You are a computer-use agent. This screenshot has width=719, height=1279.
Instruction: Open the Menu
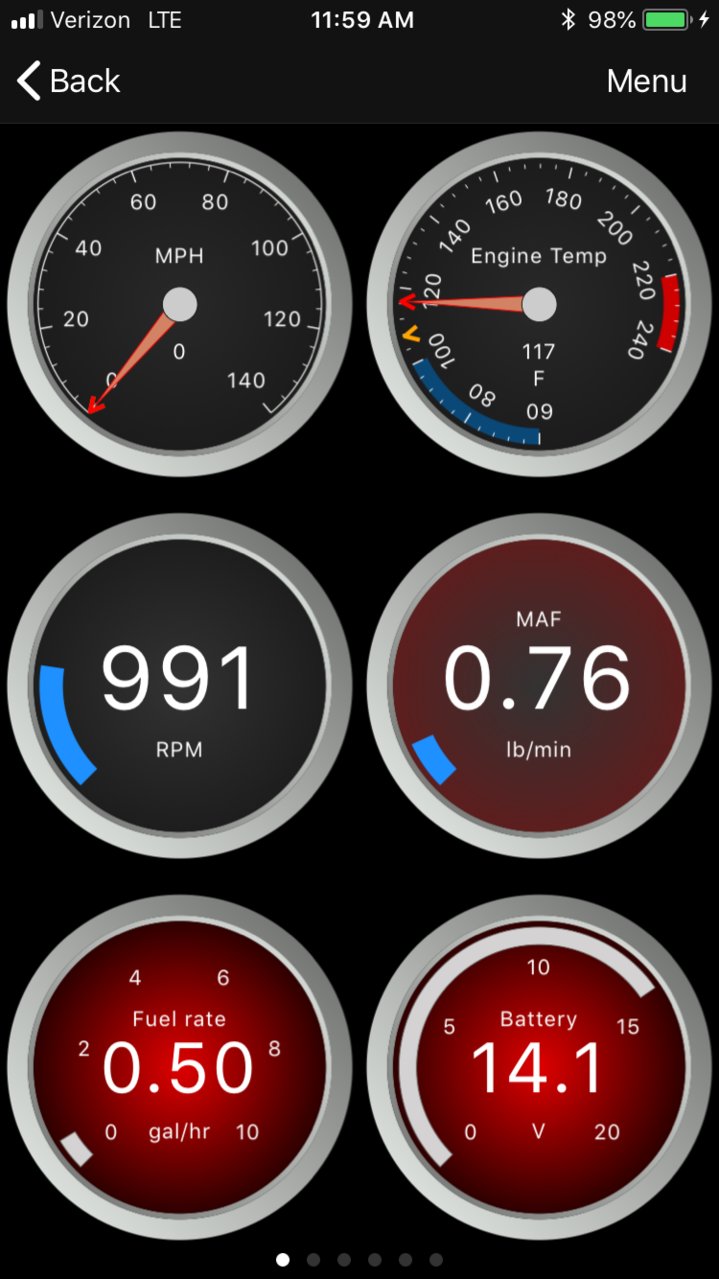[x=646, y=81]
